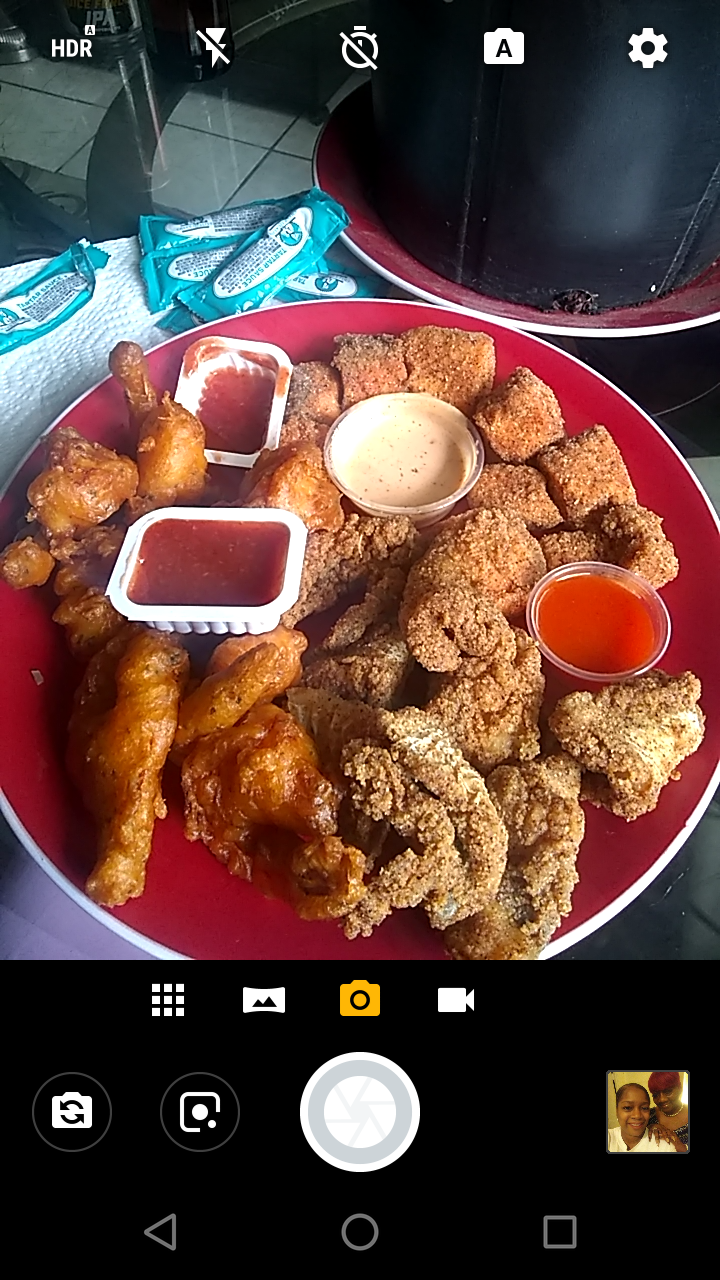Open camera settings gear
Image resolution: width=720 pixels, height=1280 pixels.
tap(648, 47)
